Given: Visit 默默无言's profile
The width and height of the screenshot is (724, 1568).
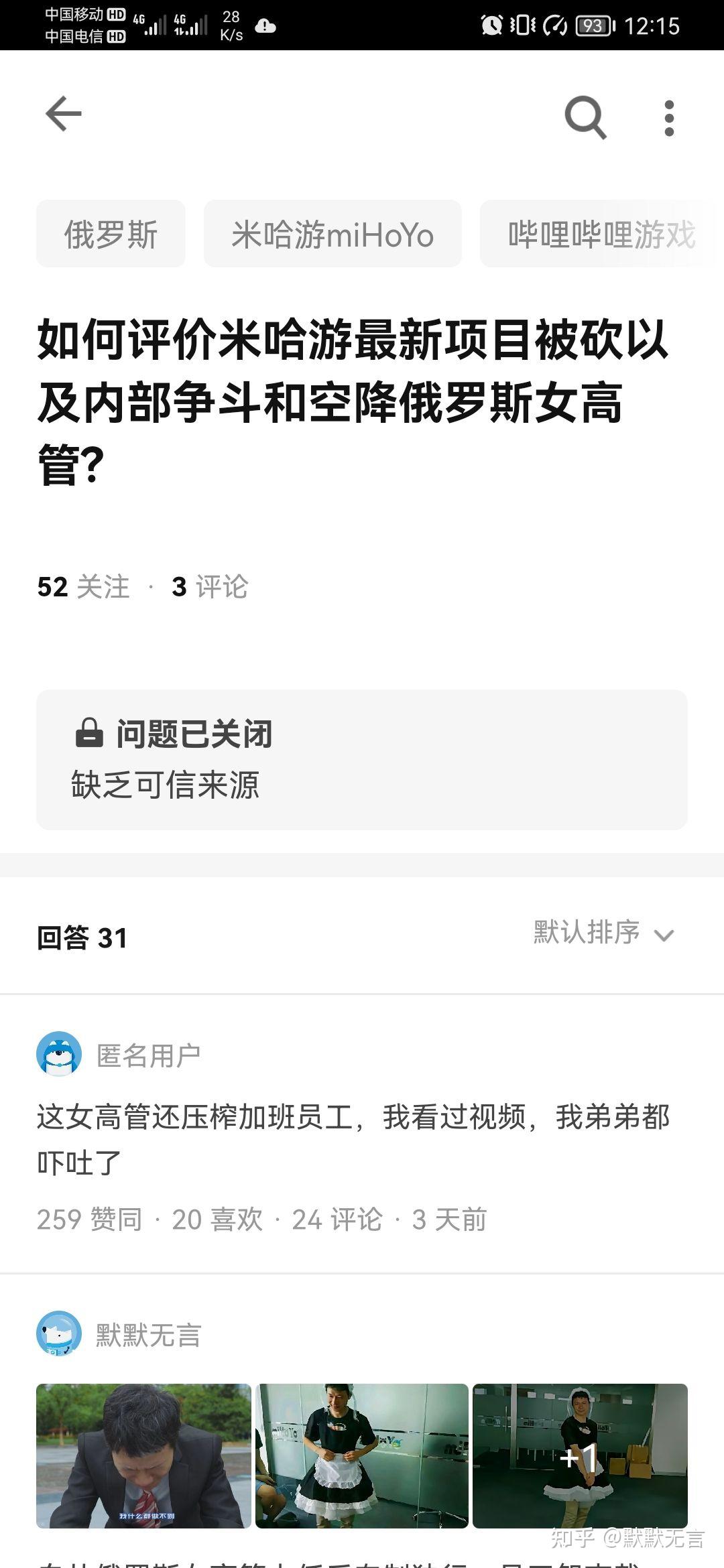Looking at the screenshot, I should 147,1335.
